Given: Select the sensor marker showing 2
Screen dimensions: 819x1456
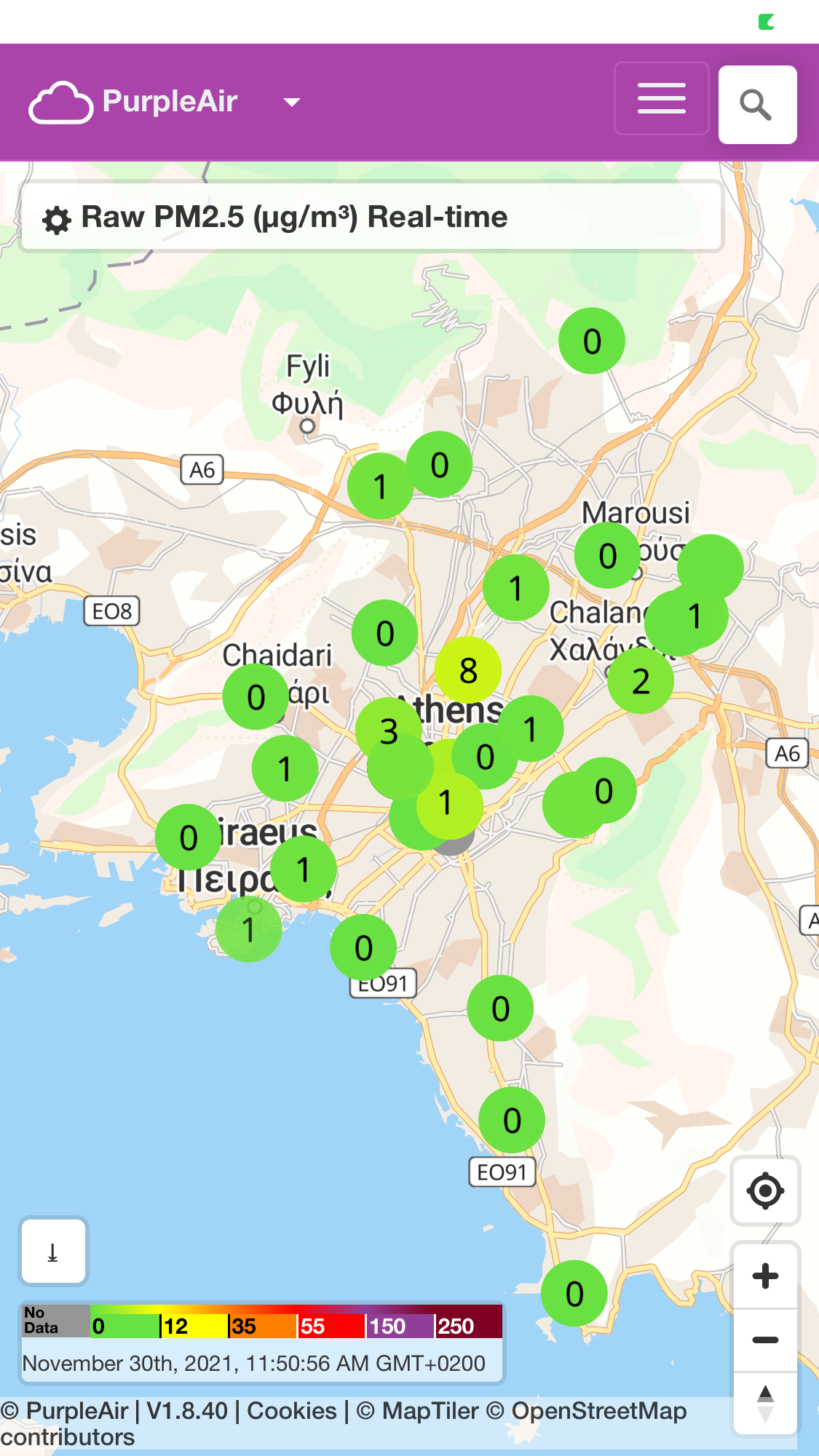Looking at the screenshot, I should pos(641,681).
